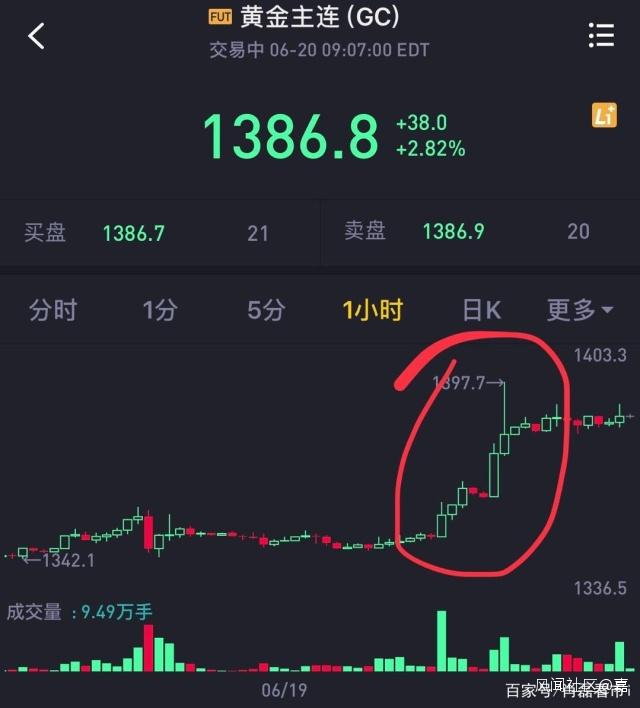Select the 1分 interval tab

160,311
